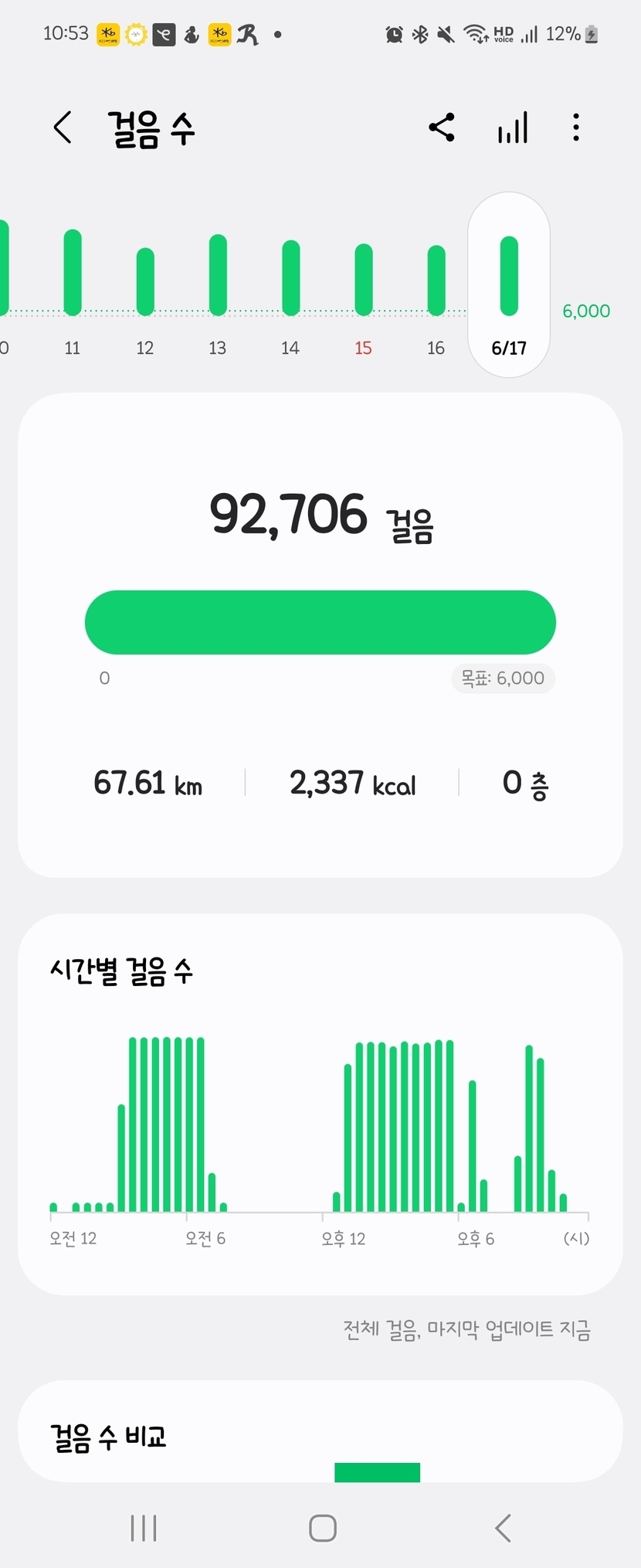Open the recent apps view
The height and width of the screenshot is (1568, 641).
[x=144, y=1528]
